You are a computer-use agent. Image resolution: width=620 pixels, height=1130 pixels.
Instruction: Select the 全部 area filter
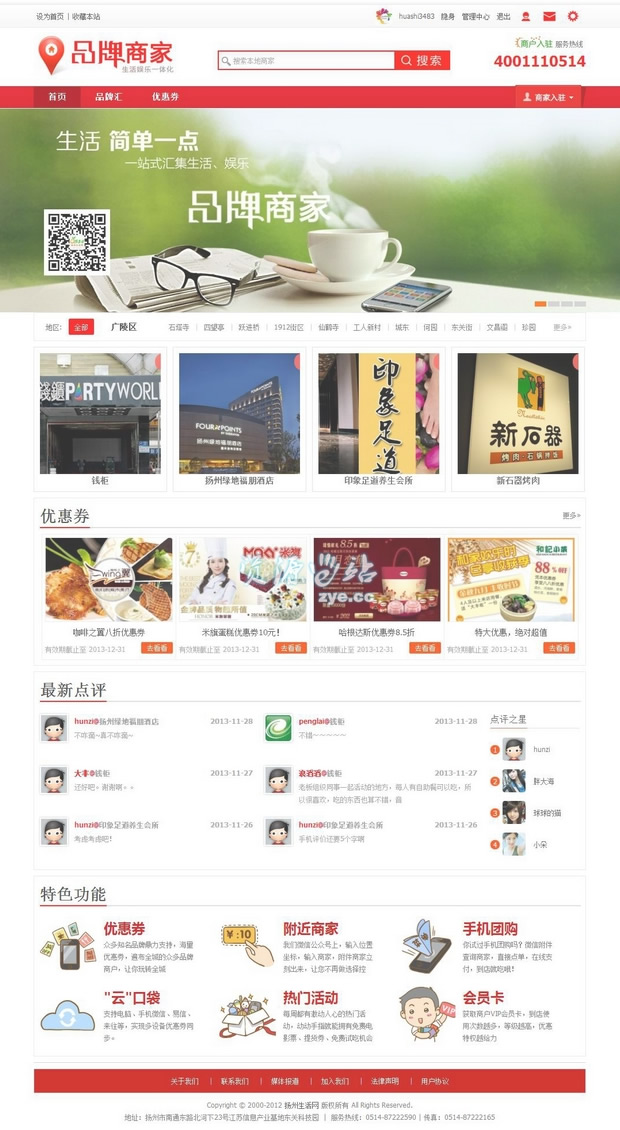click(81, 327)
